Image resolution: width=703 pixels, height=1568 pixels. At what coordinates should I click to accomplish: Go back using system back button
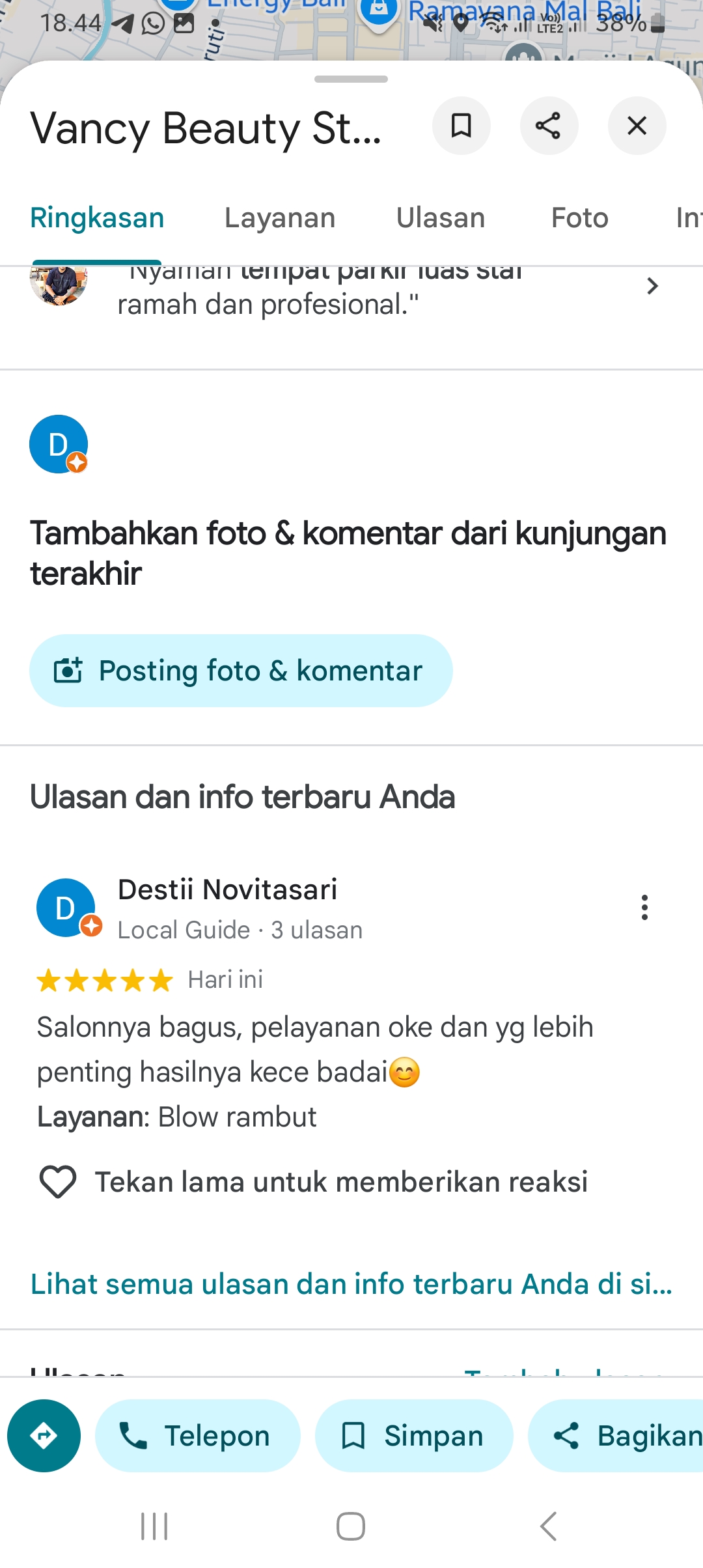[549, 1526]
